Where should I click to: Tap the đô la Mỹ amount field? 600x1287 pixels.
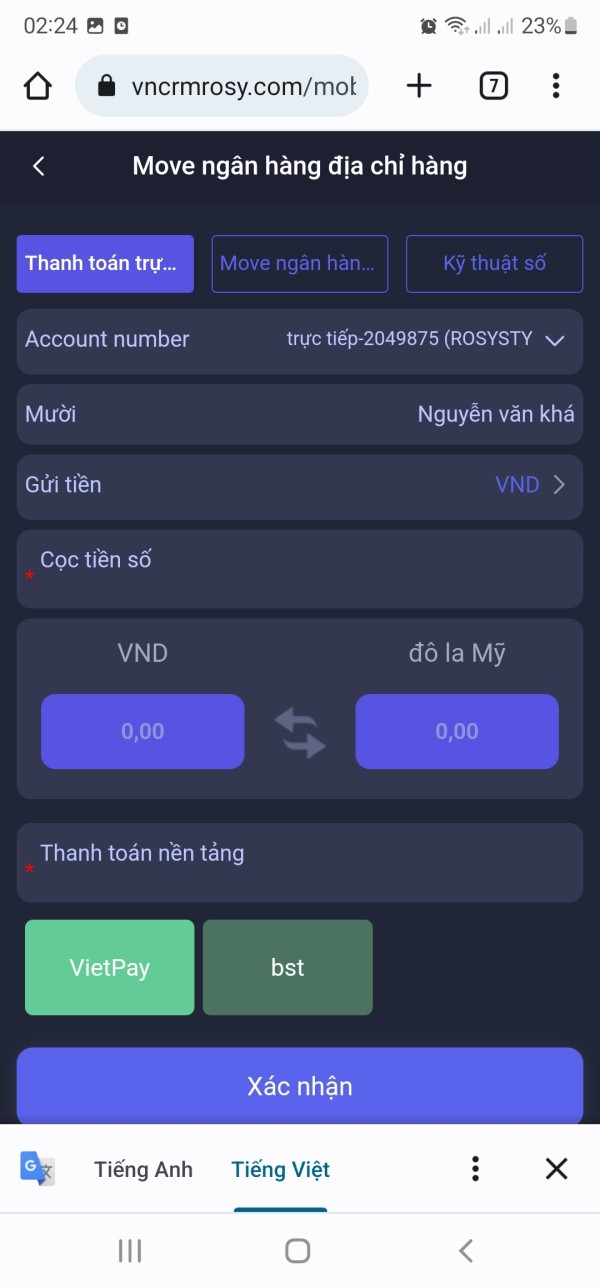[x=457, y=731]
